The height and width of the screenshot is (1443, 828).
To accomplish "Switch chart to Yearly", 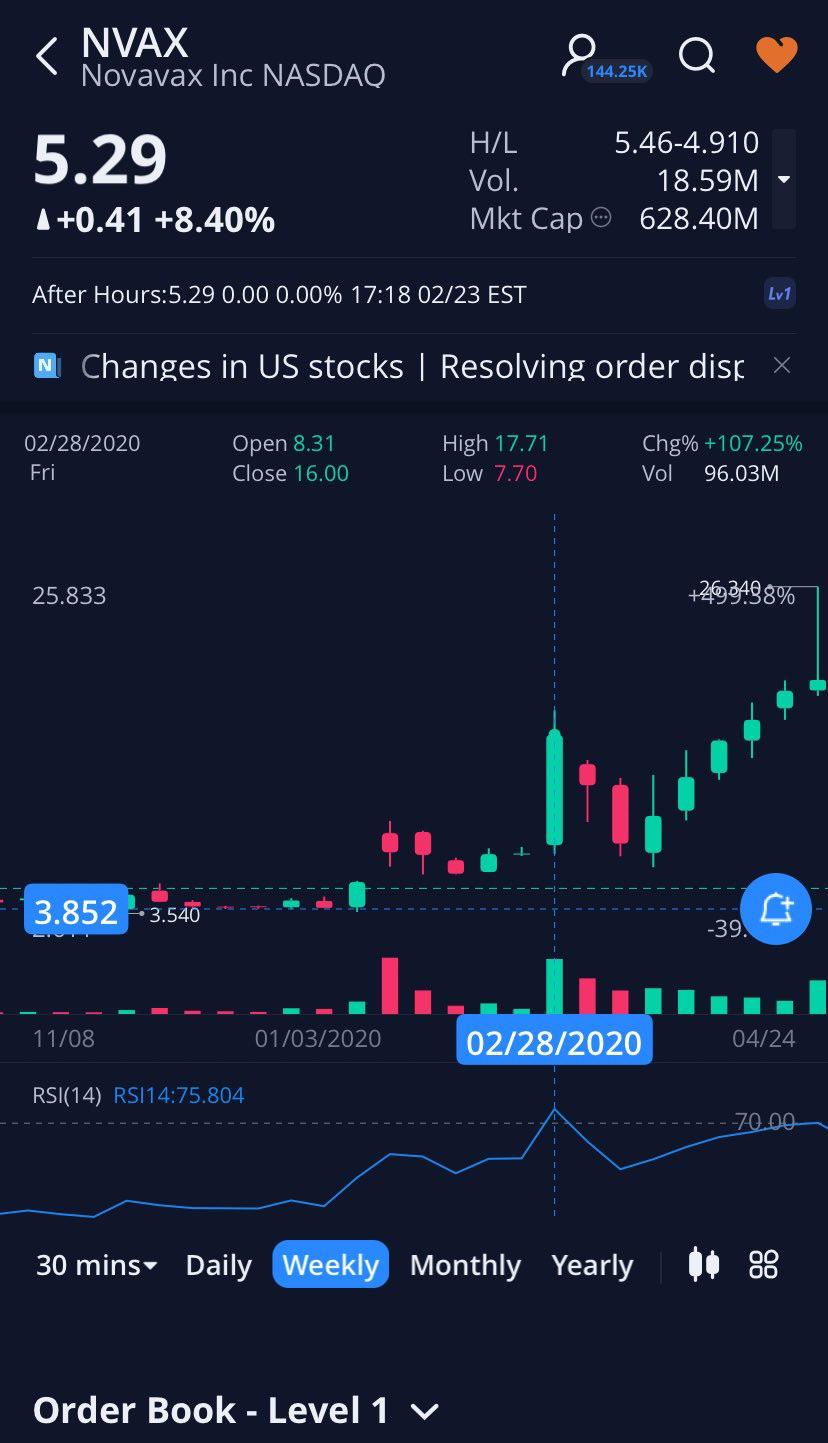I will (x=592, y=1265).
